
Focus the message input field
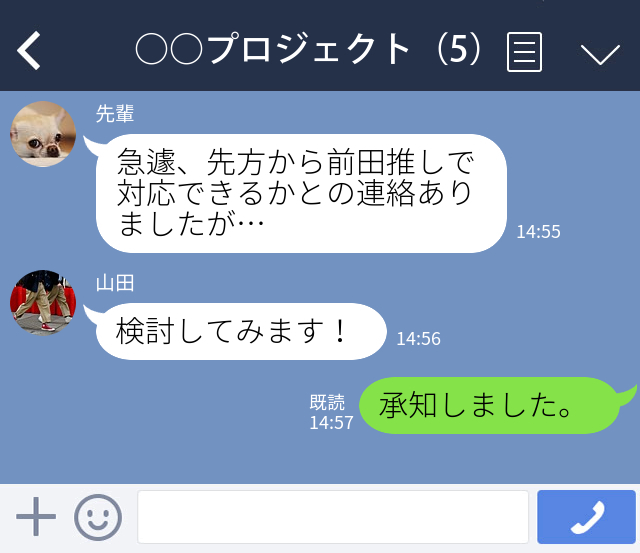pyautogui.click(x=332, y=517)
